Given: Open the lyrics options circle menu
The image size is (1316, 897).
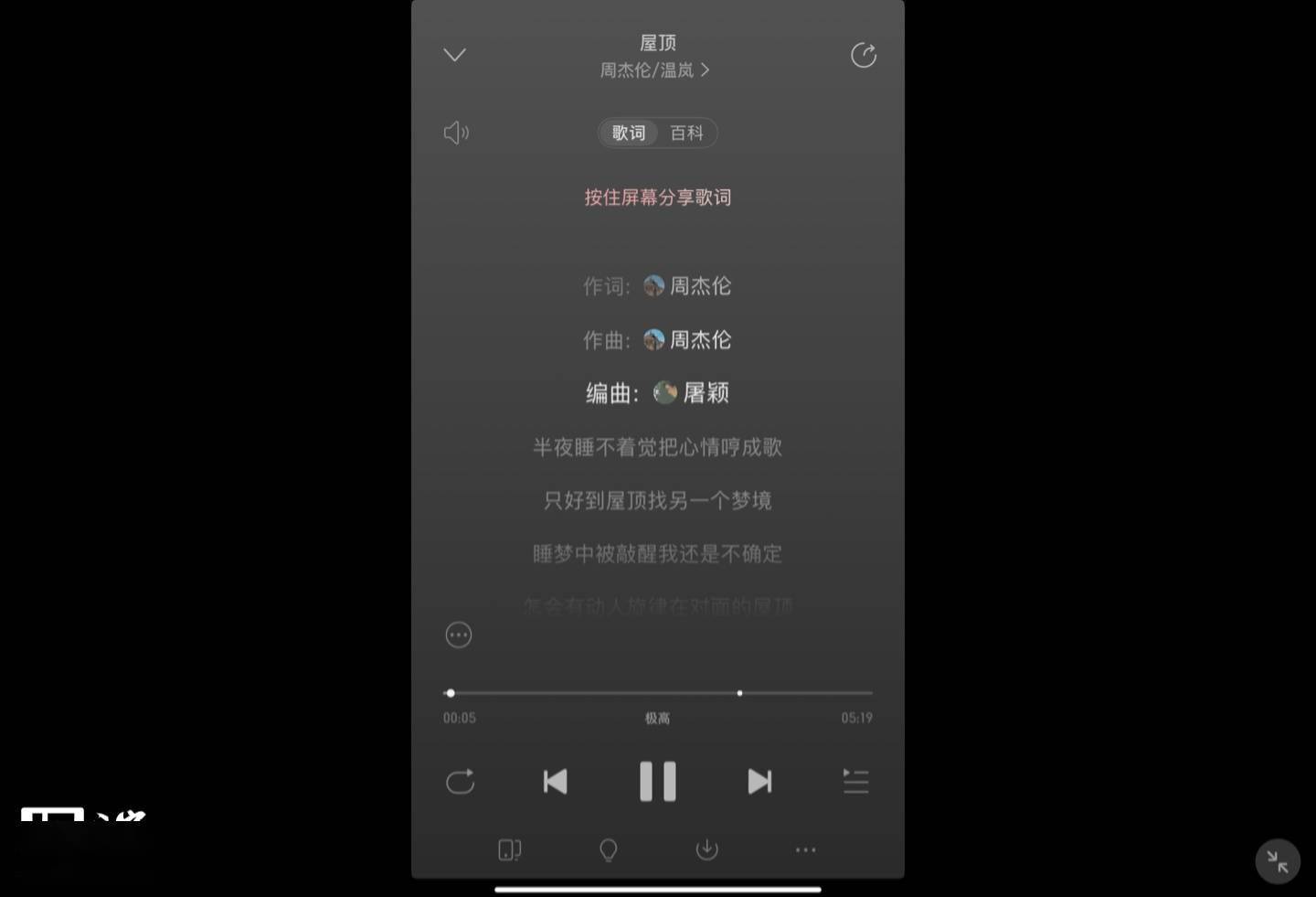Looking at the screenshot, I should tap(459, 635).
